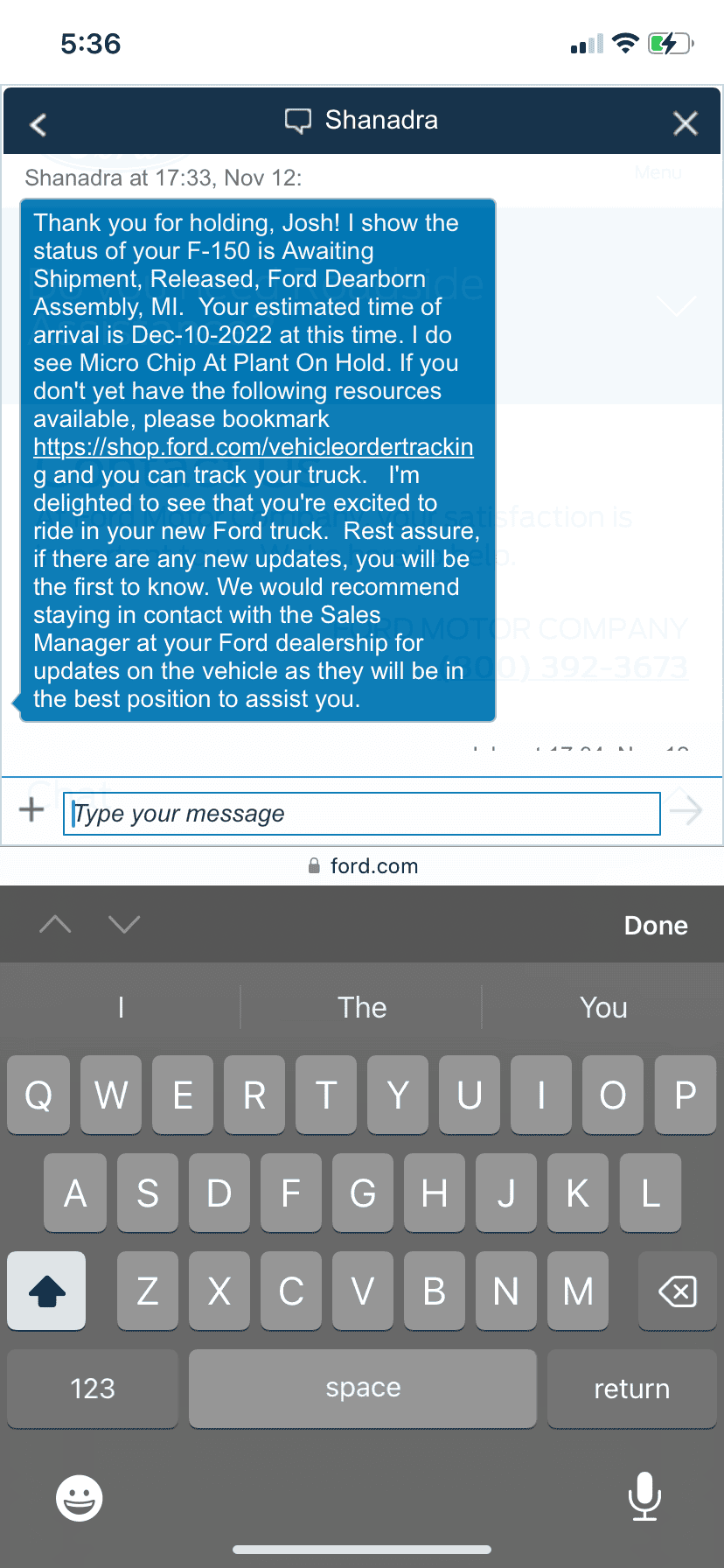The height and width of the screenshot is (1568, 724).
Task: Hit the keyboard backspace key
Action: coord(677,1291)
